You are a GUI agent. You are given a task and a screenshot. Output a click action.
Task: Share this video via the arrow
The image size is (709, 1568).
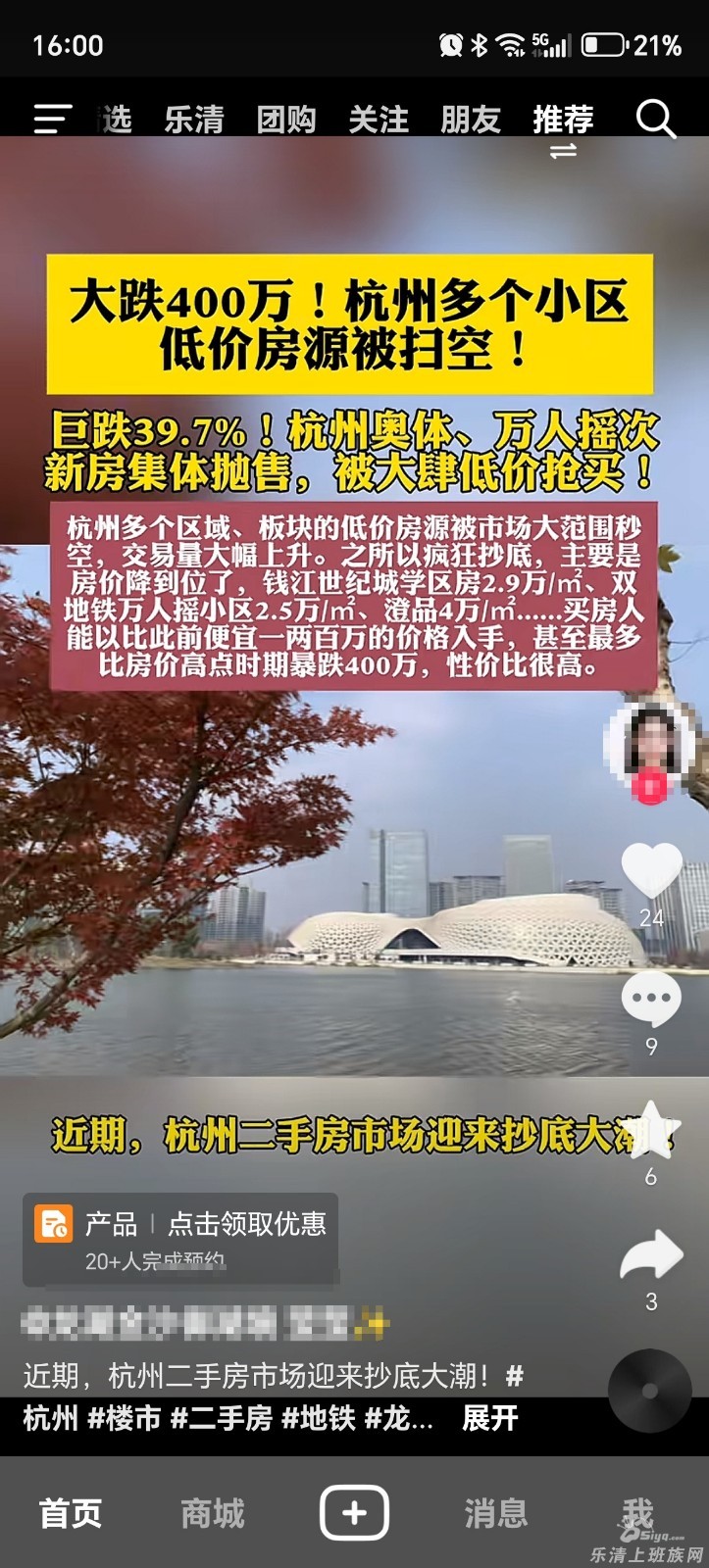coord(651,1256)
